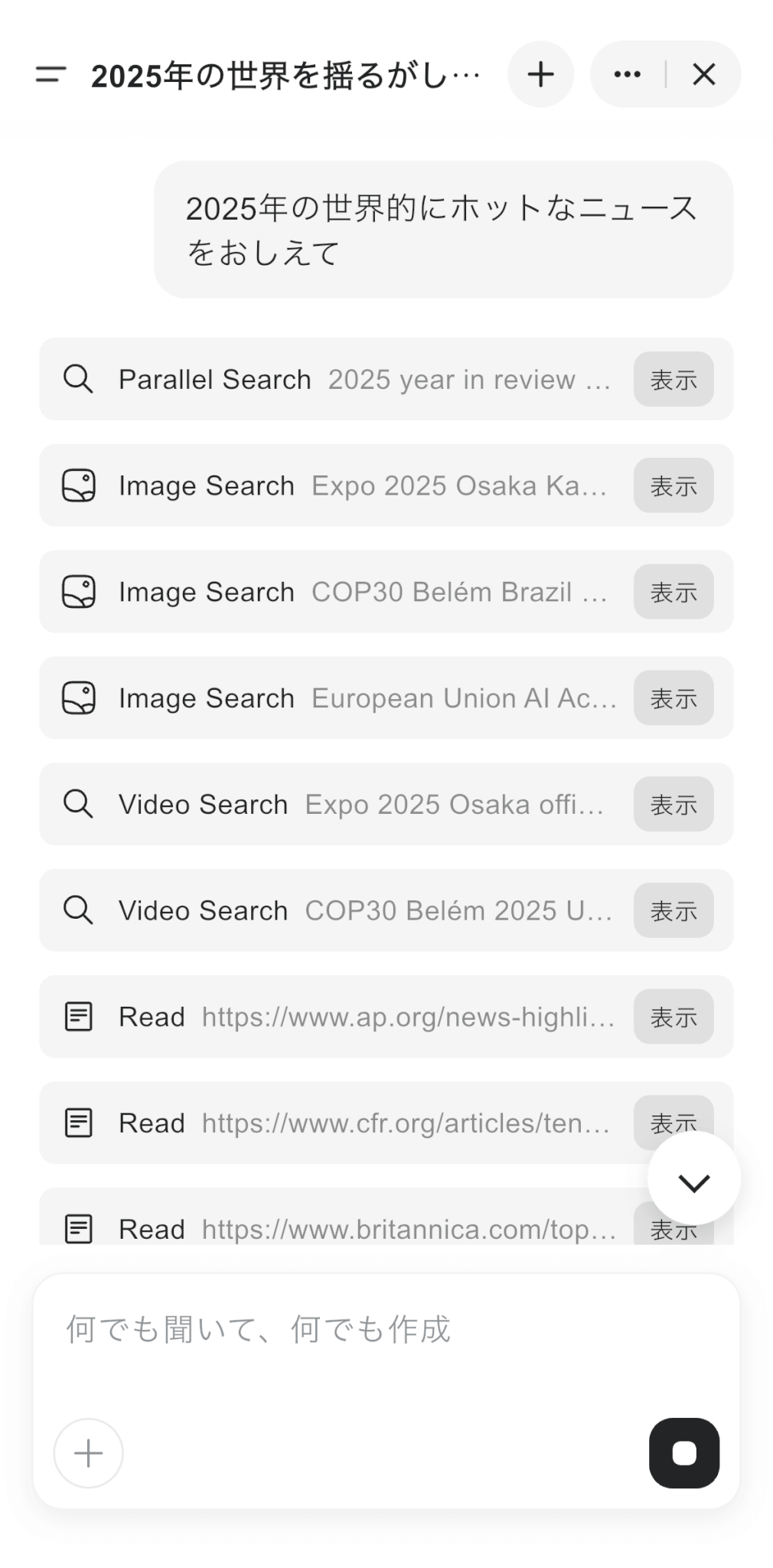Close the chat with X icon
This screenshot has height=1568, width=773.
point(703,74)
